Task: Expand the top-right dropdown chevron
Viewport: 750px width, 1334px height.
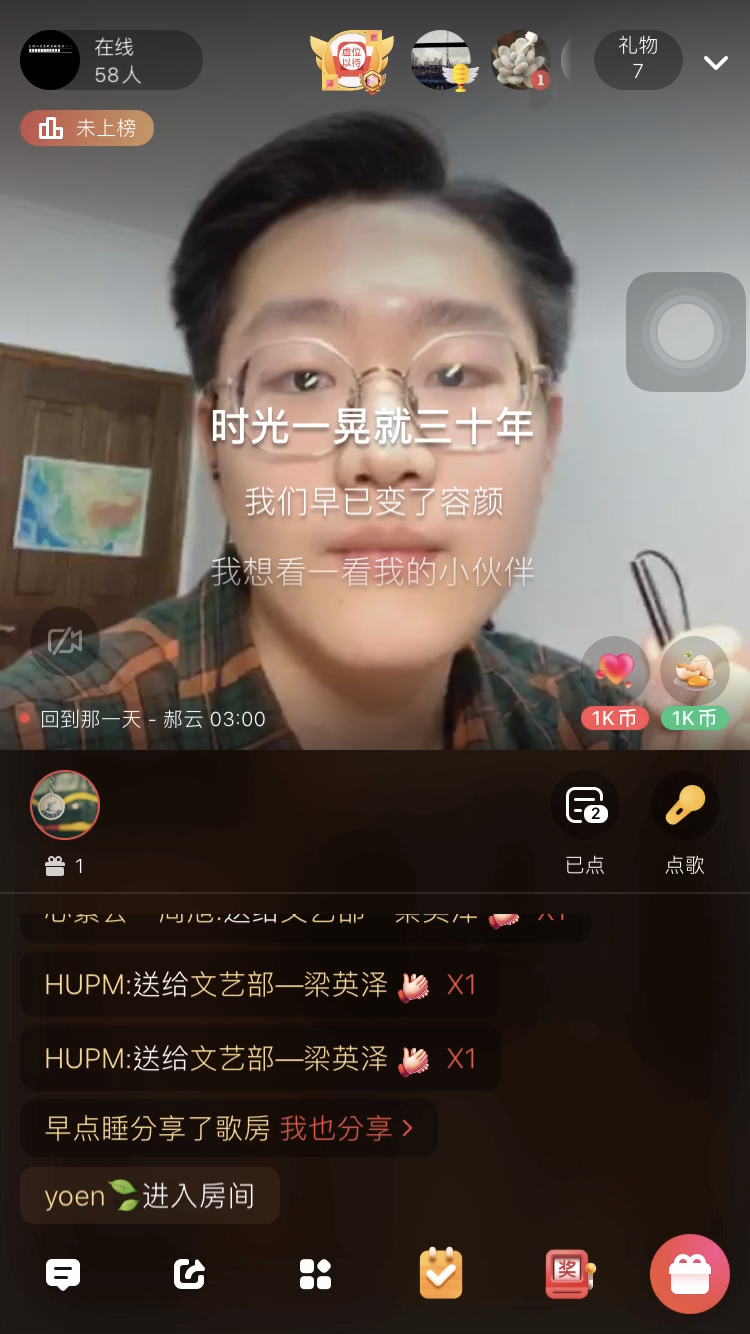Action: tap(715, 62)
